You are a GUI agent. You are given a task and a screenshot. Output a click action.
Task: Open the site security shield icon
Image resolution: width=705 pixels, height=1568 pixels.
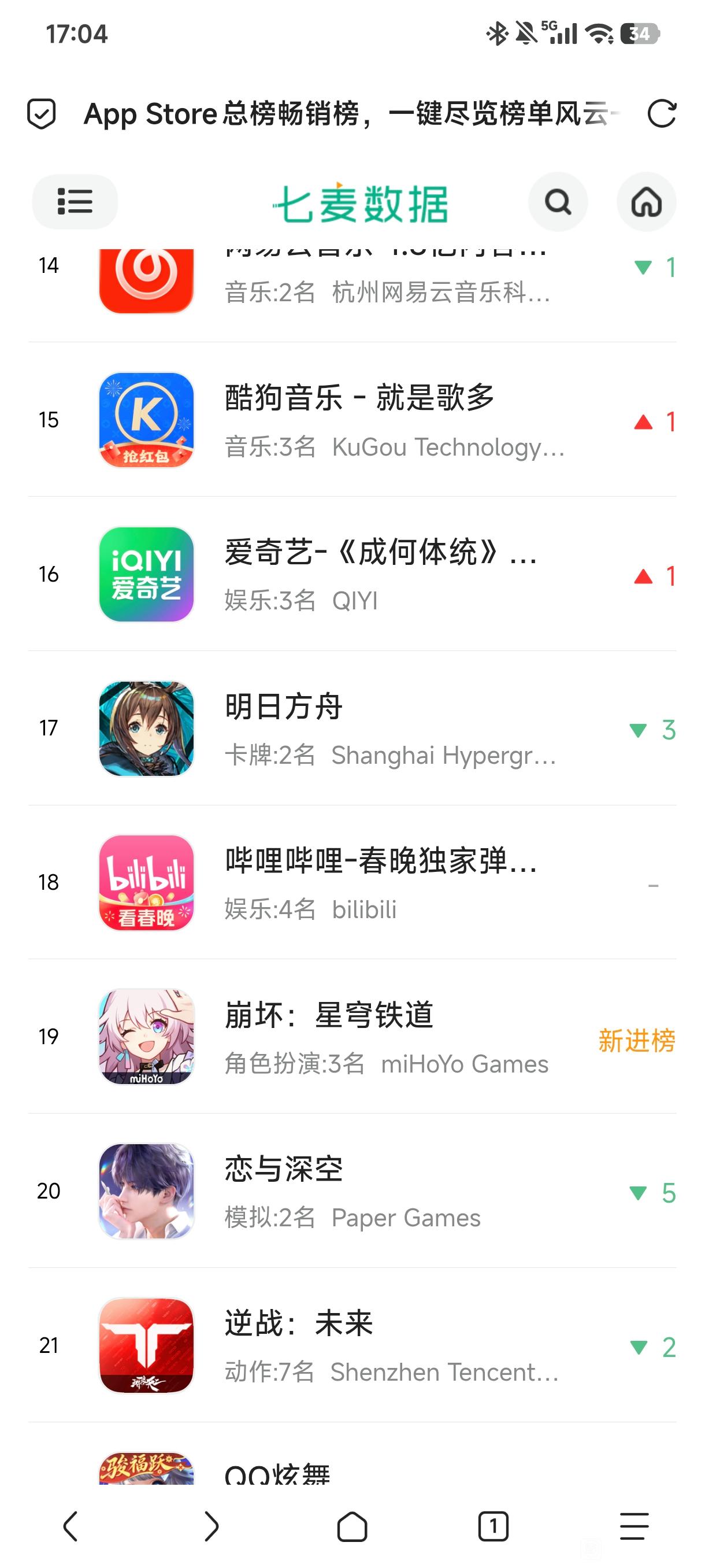coord(42,114)
